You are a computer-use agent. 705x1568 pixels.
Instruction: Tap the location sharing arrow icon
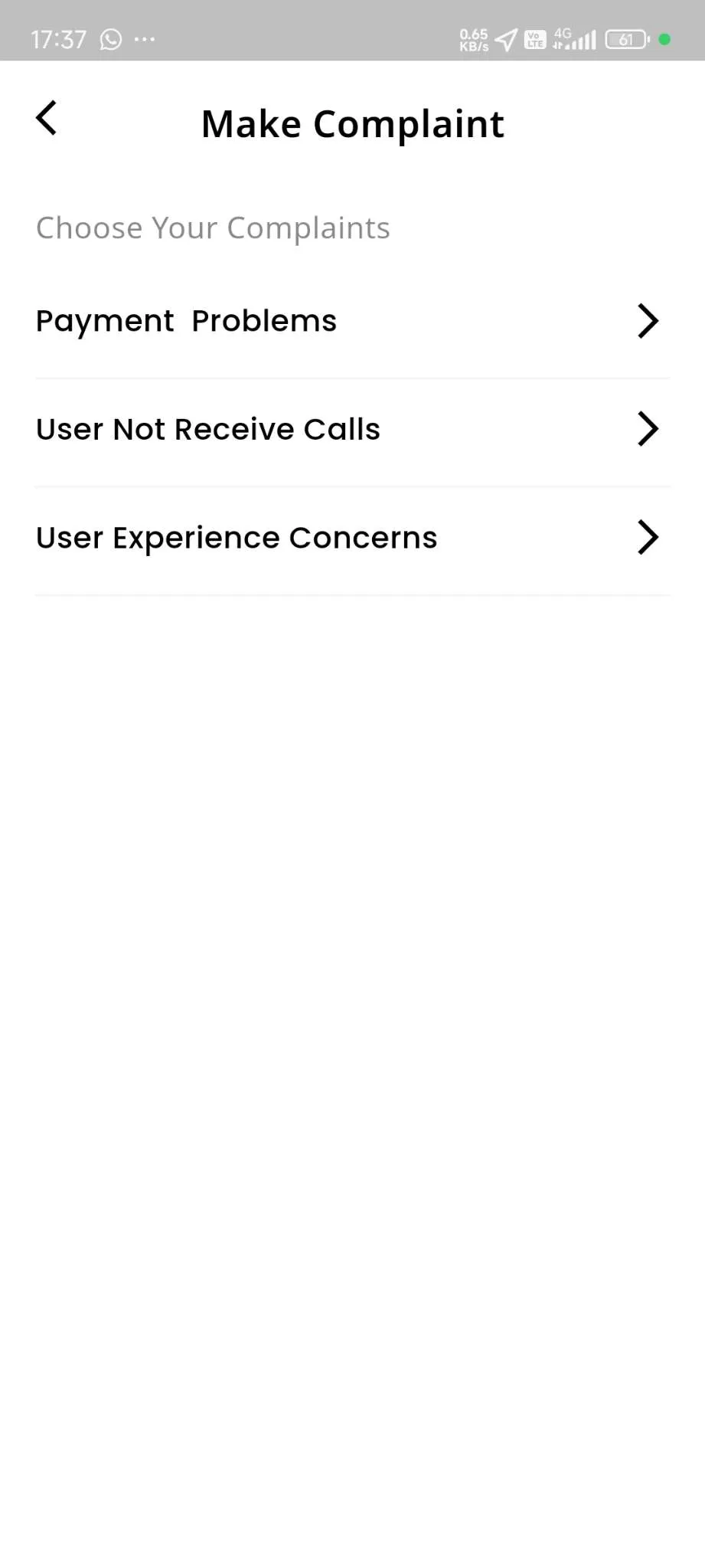[506, 39]
